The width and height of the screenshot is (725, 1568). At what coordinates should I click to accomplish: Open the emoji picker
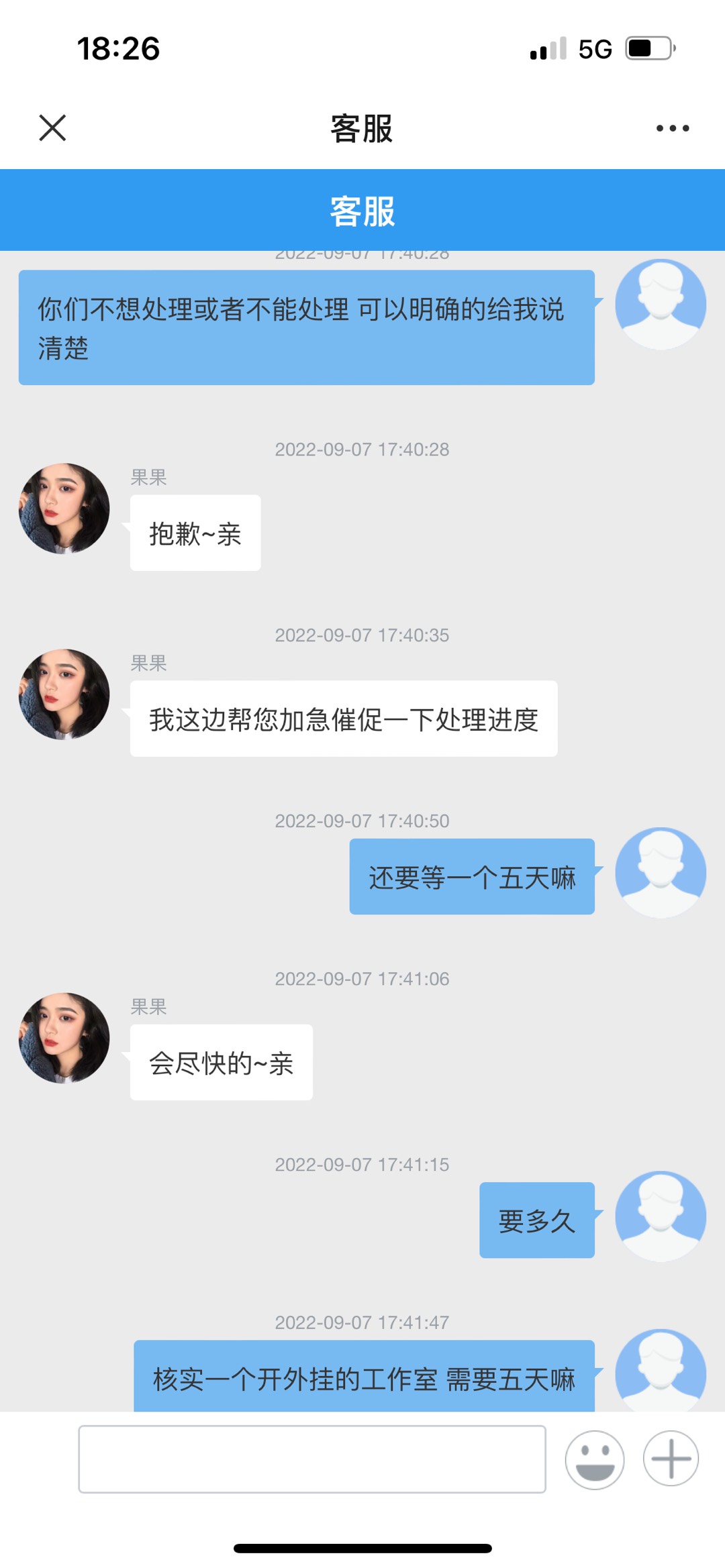tap(594, 1459)
